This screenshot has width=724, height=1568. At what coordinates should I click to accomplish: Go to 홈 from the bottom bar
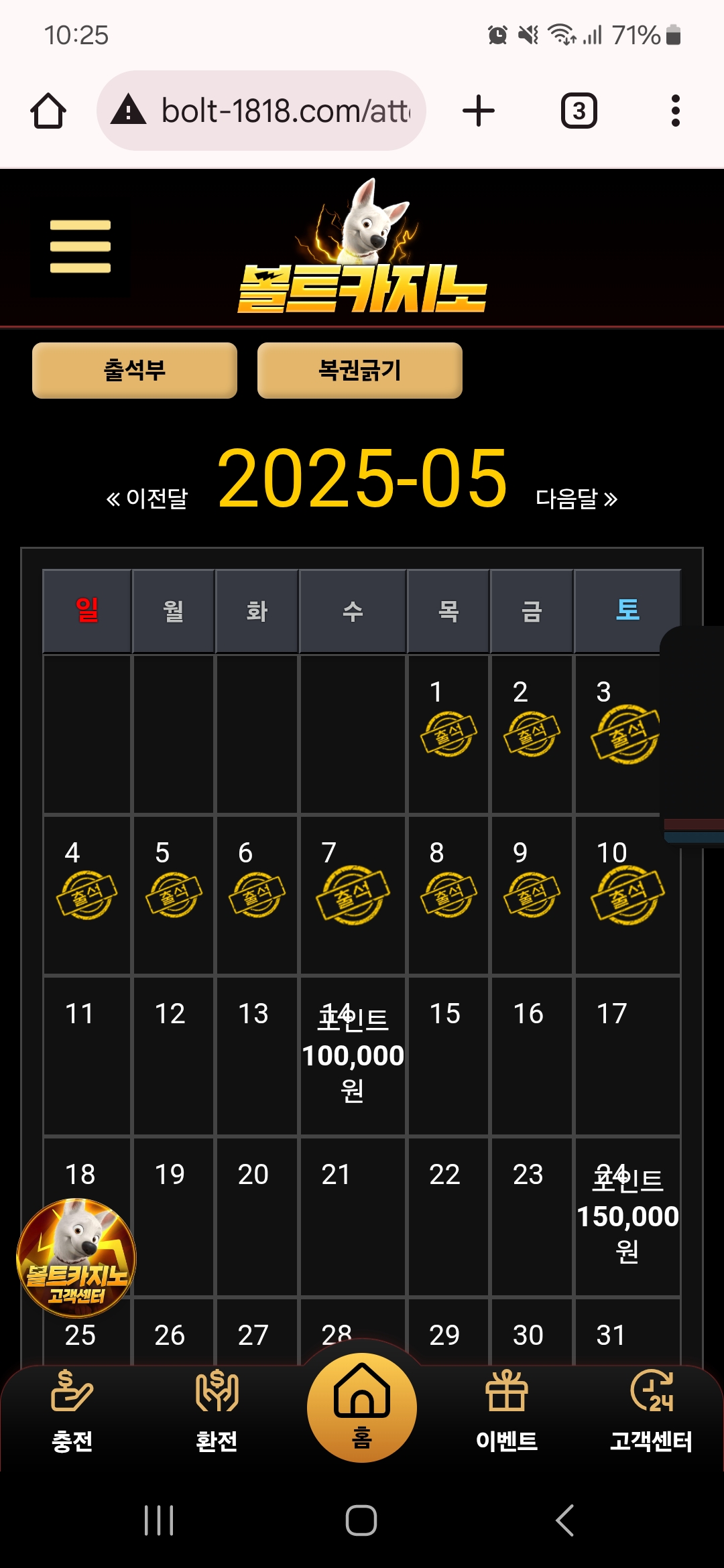click(362, 1407)
